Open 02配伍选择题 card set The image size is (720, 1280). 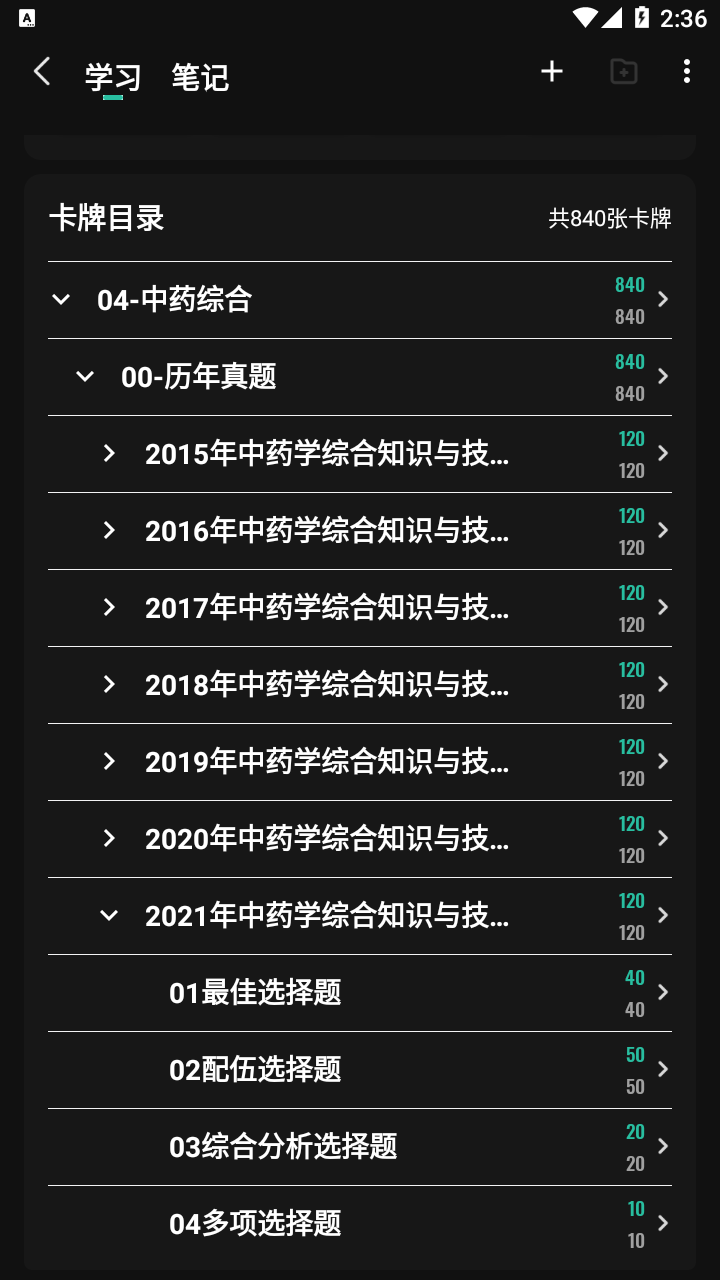click(x=360, y=1070)
